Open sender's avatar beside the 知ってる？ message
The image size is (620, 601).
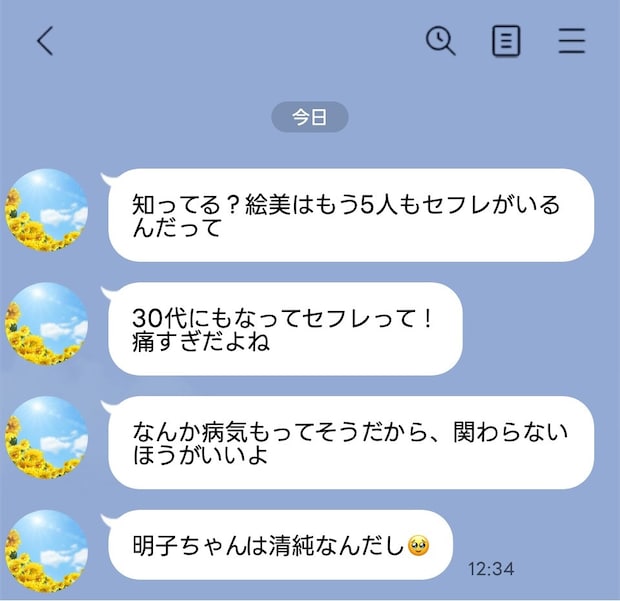tap(47, 209)
